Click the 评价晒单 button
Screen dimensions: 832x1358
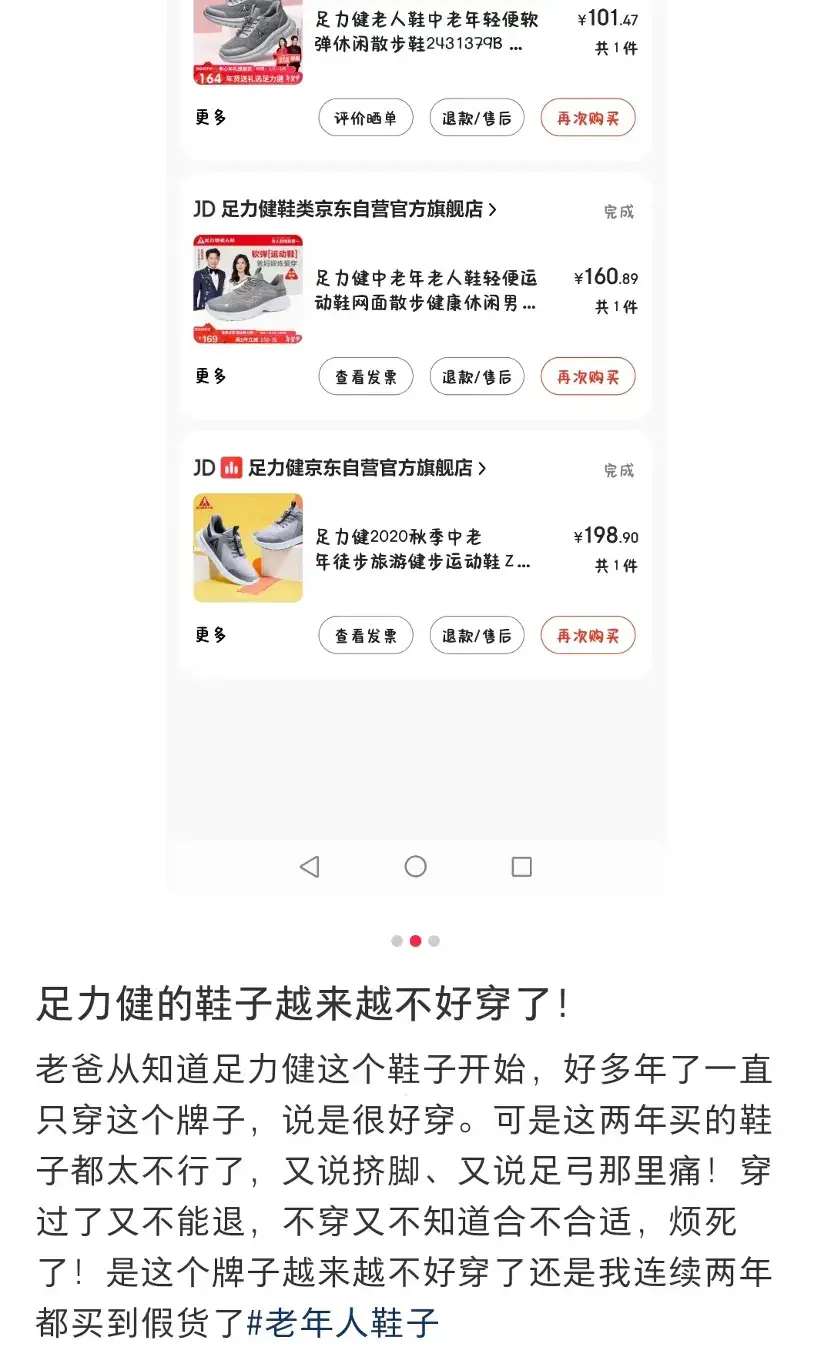(x=365, y=117)
